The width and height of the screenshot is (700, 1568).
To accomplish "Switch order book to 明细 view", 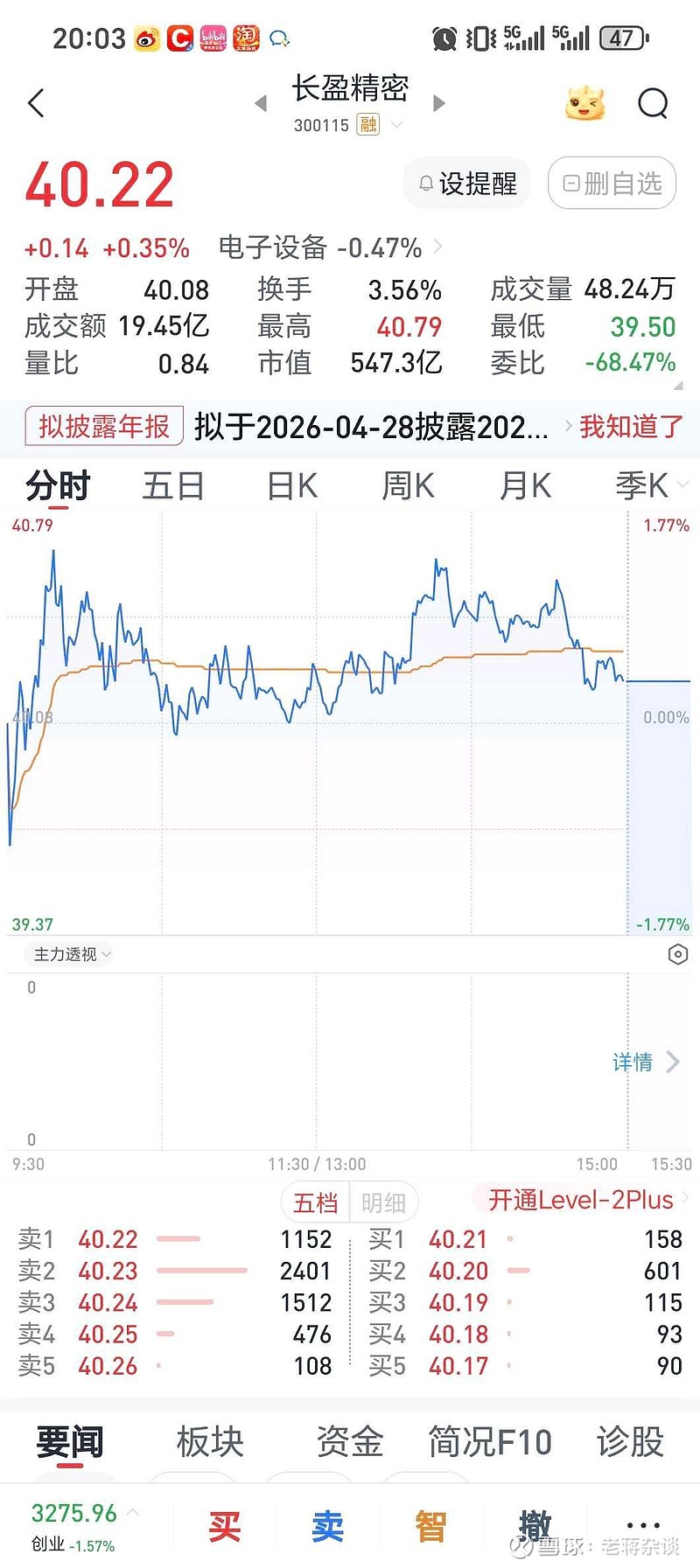I will point(383,1202).
